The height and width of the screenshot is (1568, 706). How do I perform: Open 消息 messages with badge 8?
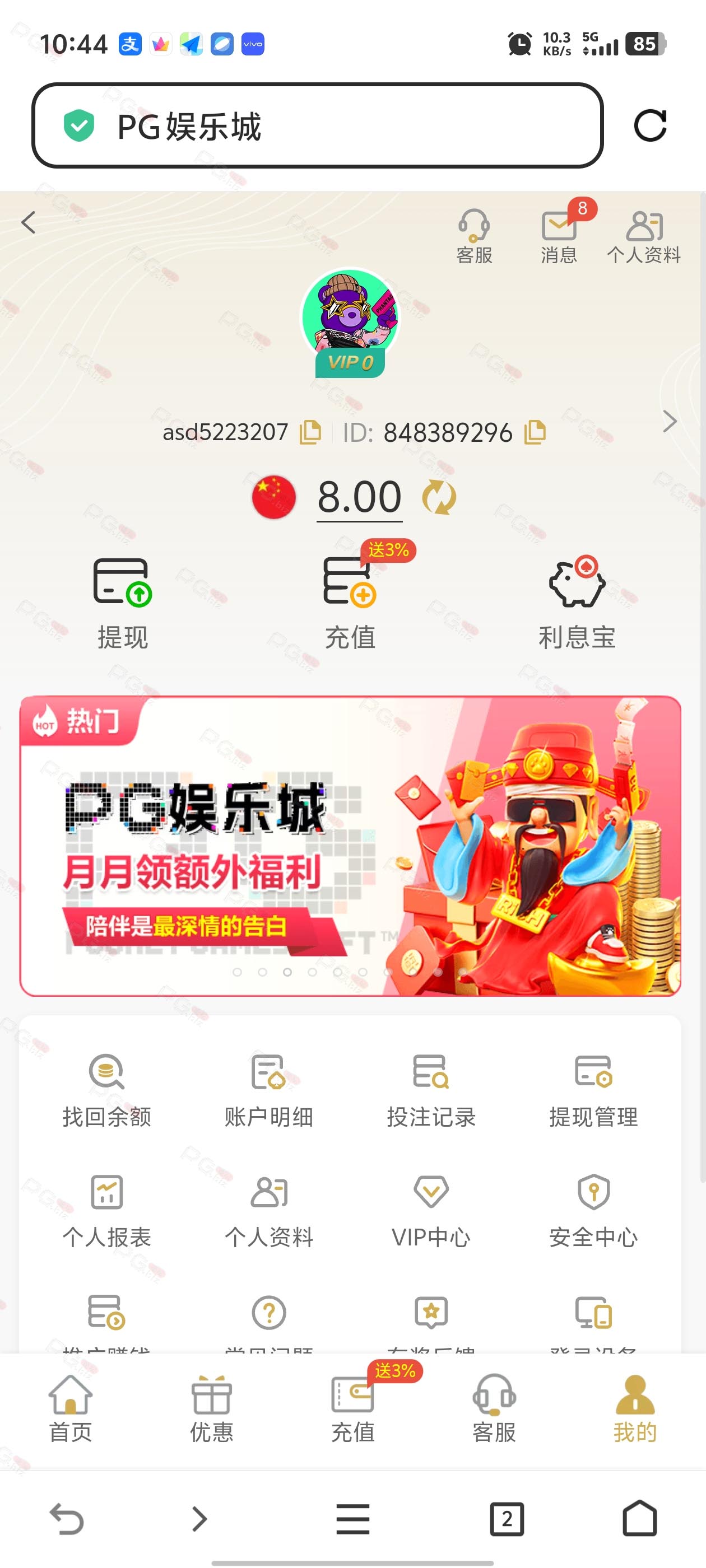559,236
